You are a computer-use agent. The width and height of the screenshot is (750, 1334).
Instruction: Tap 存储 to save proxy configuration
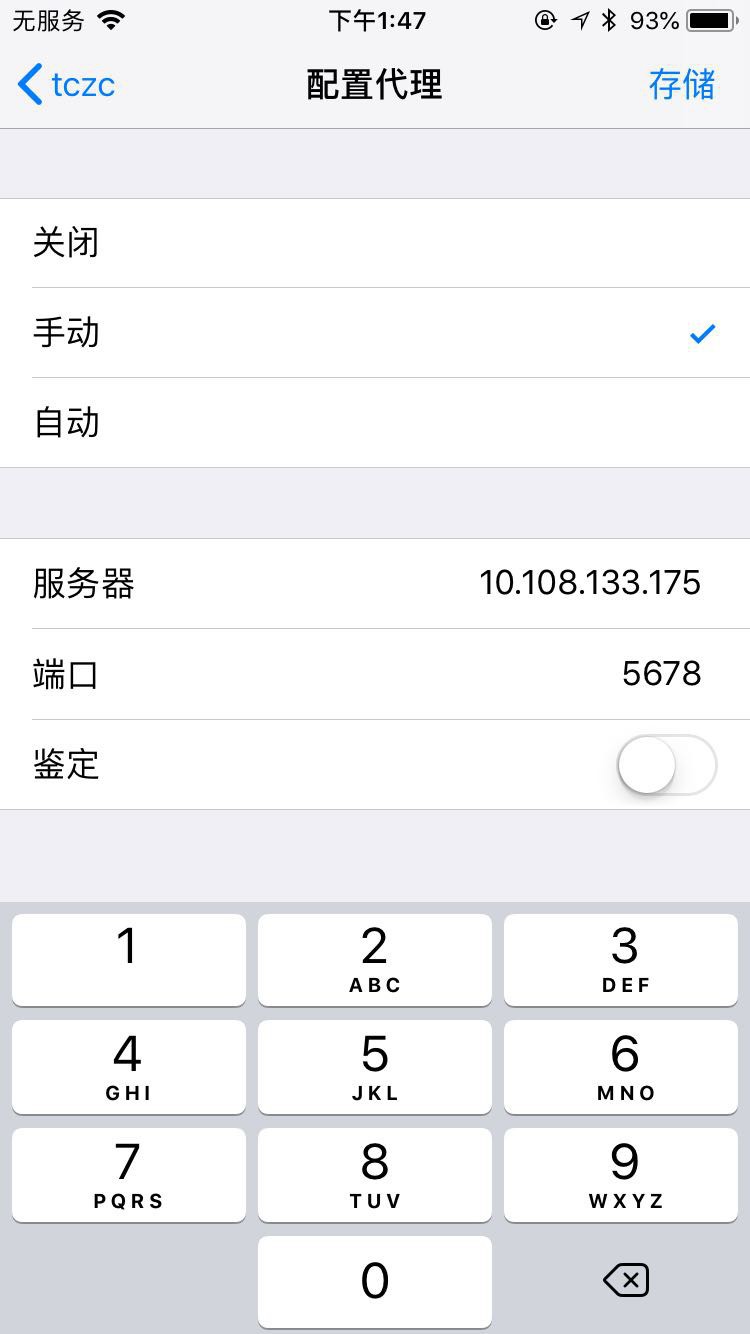pyautogui.click(x=682, y=85)
